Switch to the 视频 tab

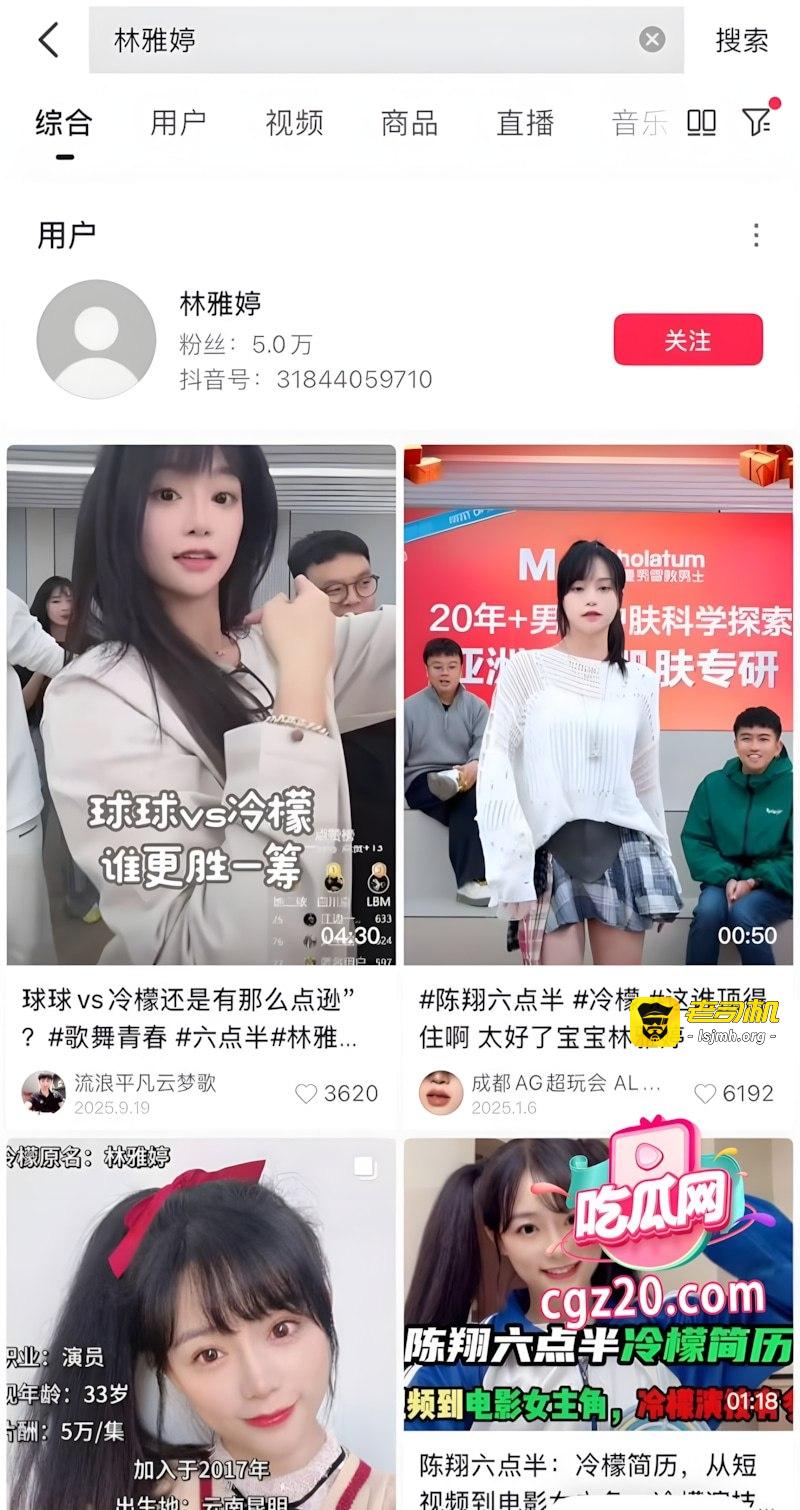(294, 123)
